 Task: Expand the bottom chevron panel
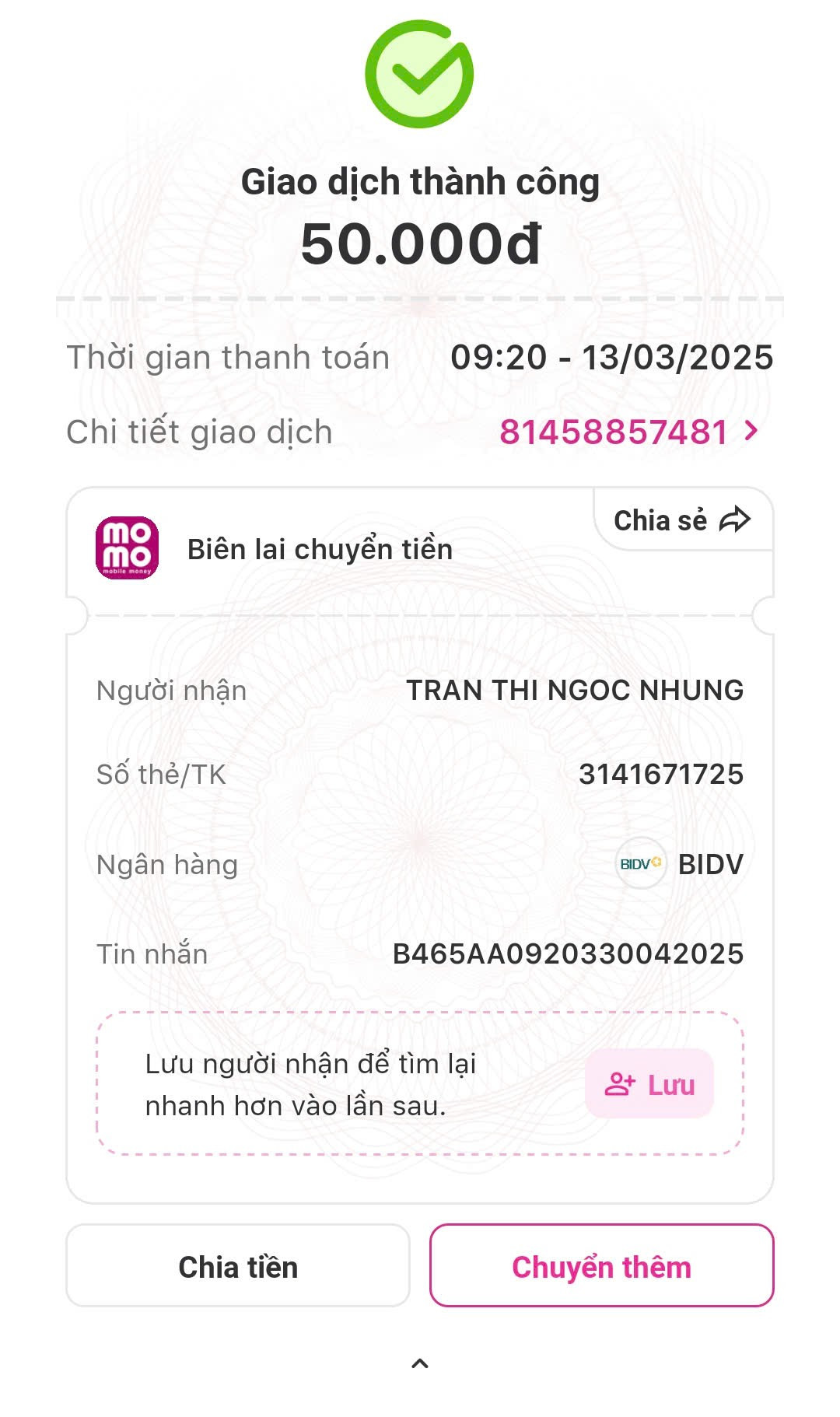[x=420, y=1363]
